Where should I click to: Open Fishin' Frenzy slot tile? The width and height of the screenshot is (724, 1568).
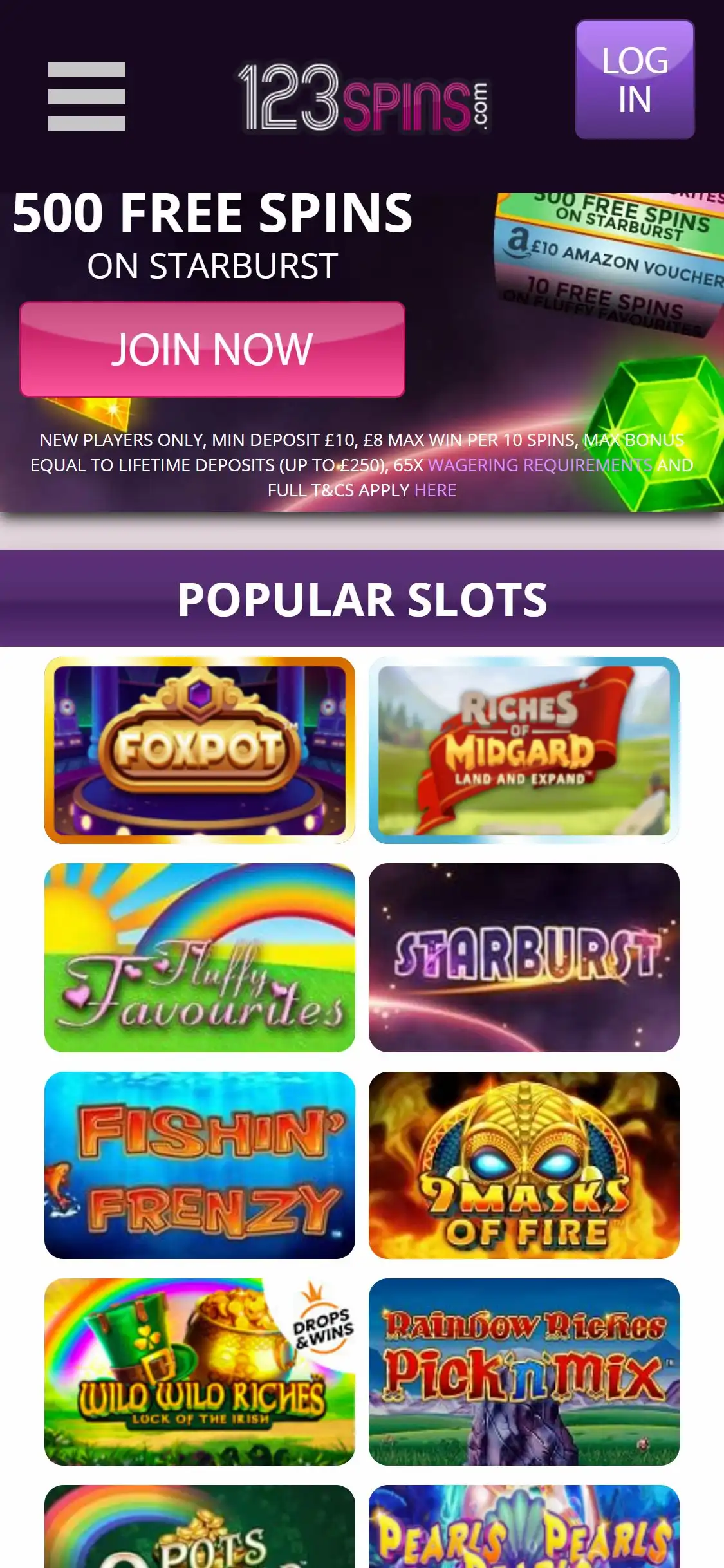(x=200, y=1165)
